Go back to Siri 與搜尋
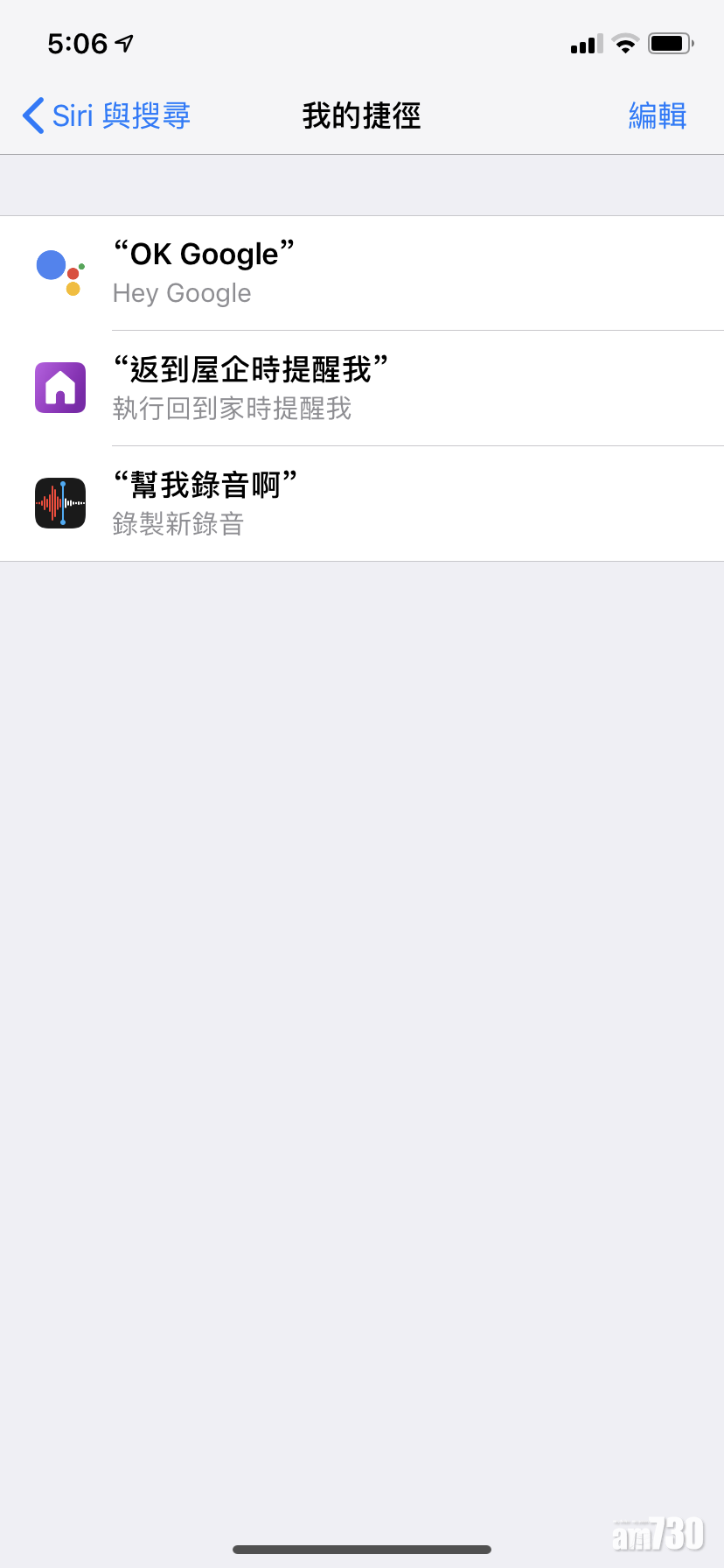Viewport: 724px width, 1568px height. tap(107, 115)
